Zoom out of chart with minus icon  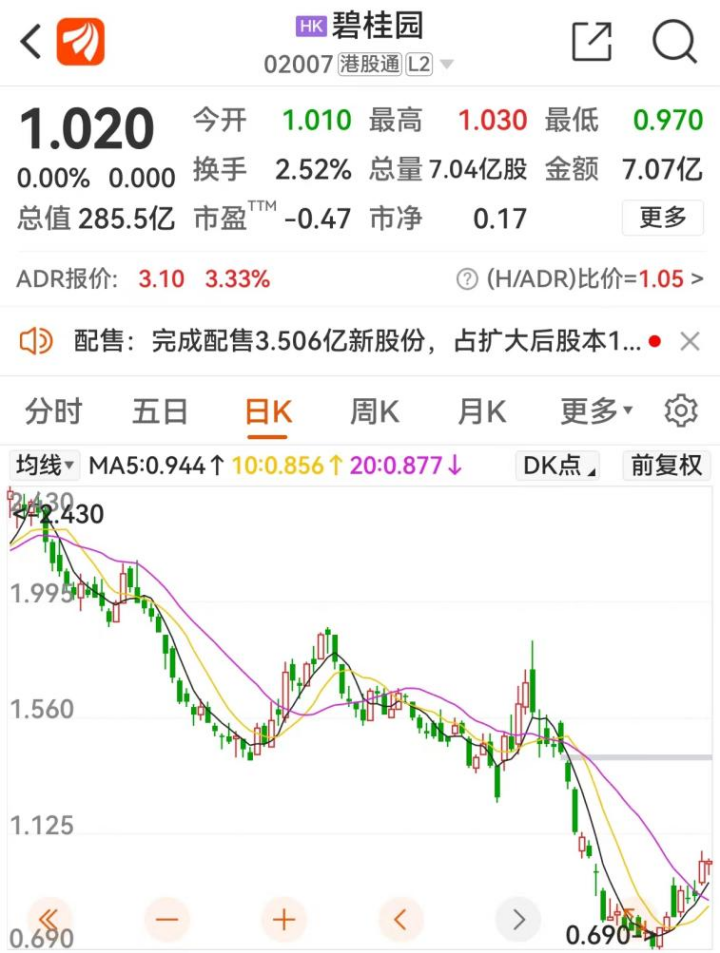click(167, 919)
